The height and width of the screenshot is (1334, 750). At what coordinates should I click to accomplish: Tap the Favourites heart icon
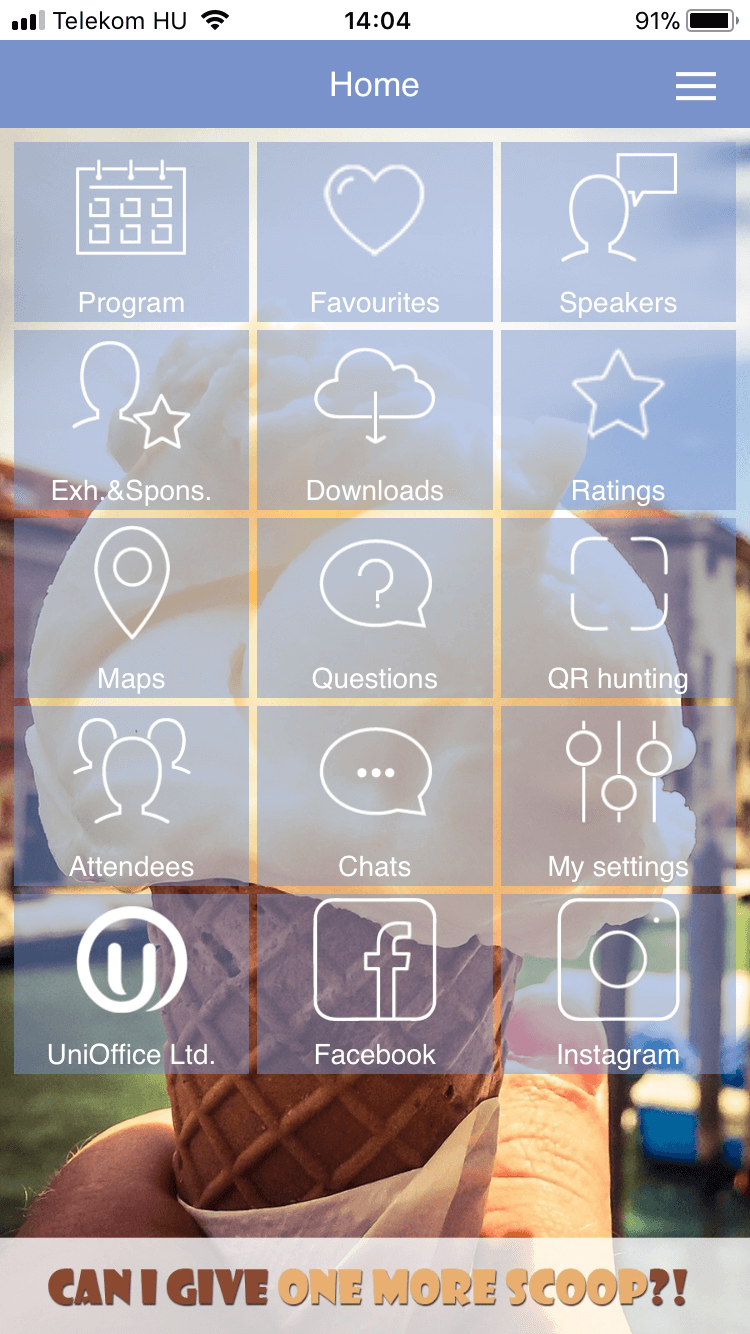[374, 230]
